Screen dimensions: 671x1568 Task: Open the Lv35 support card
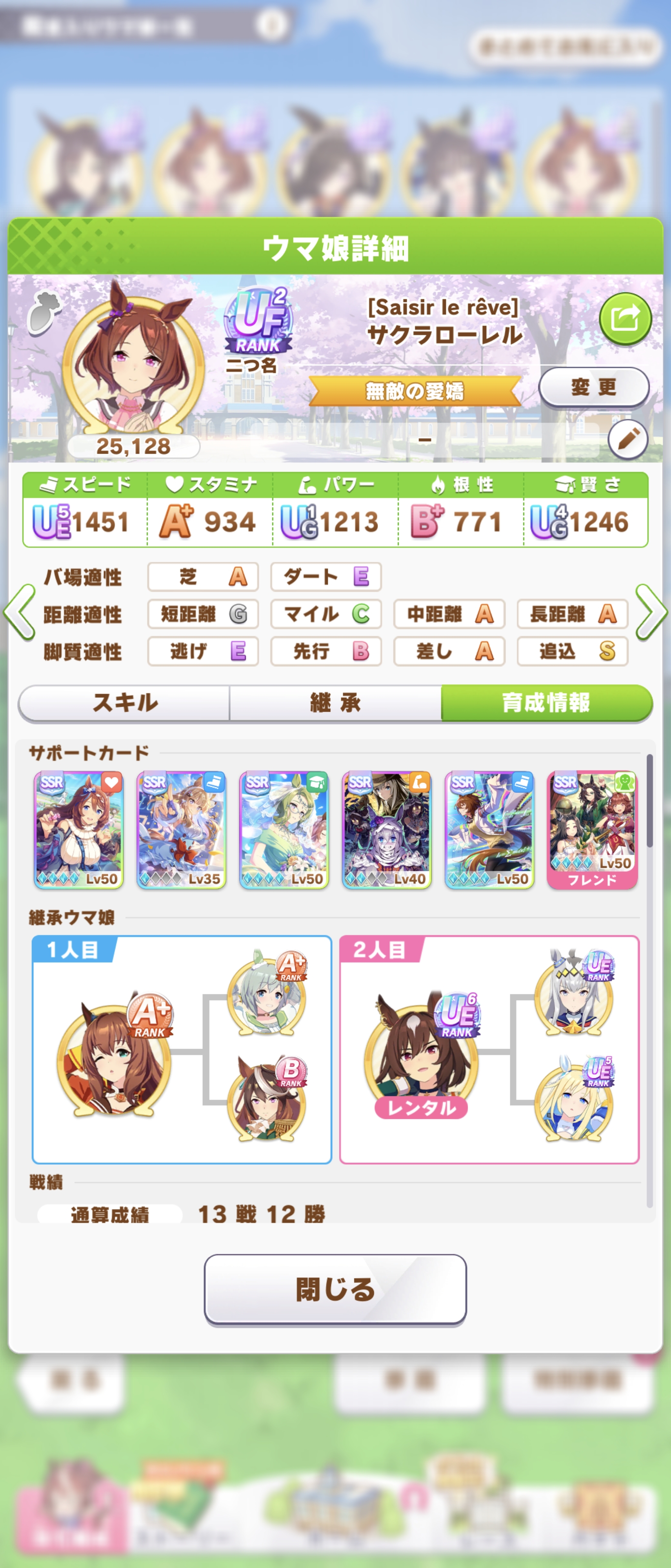coord(181,830)
